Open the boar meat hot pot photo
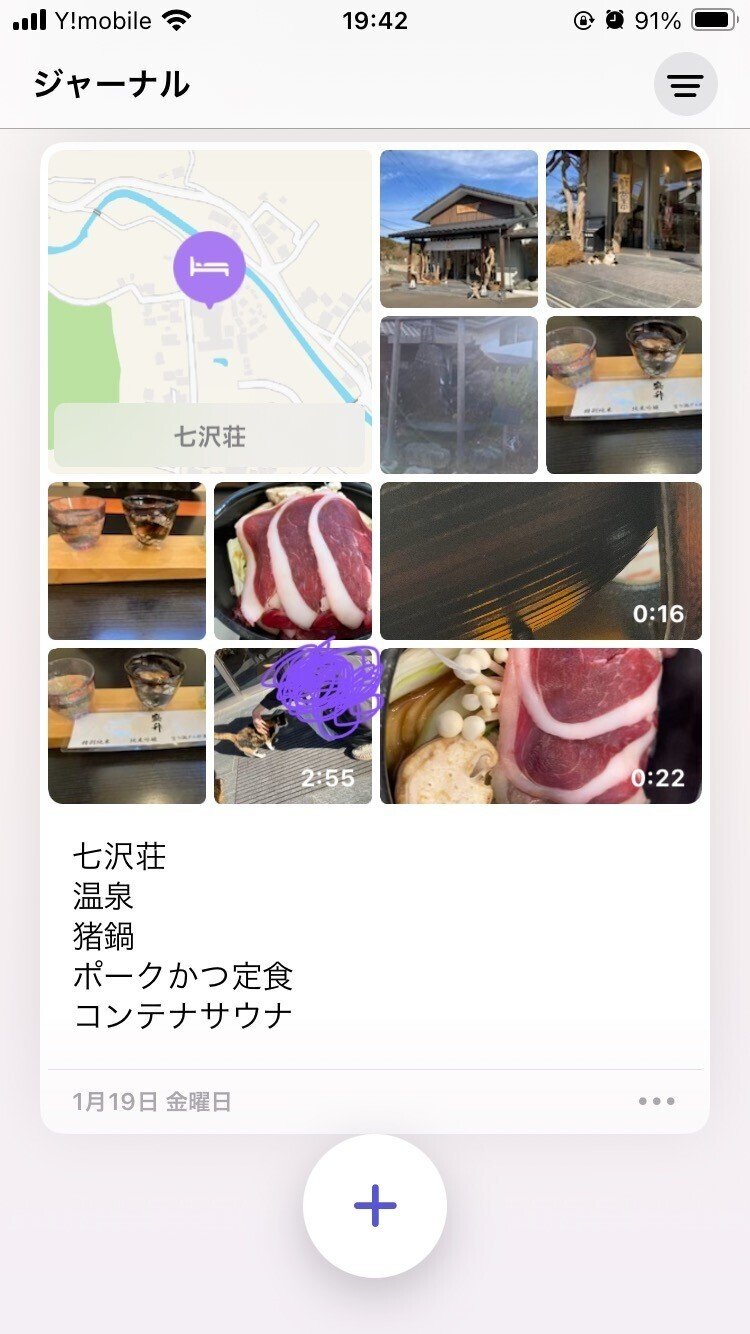Viewport: 750px width, 1334px height. (292, 560)
